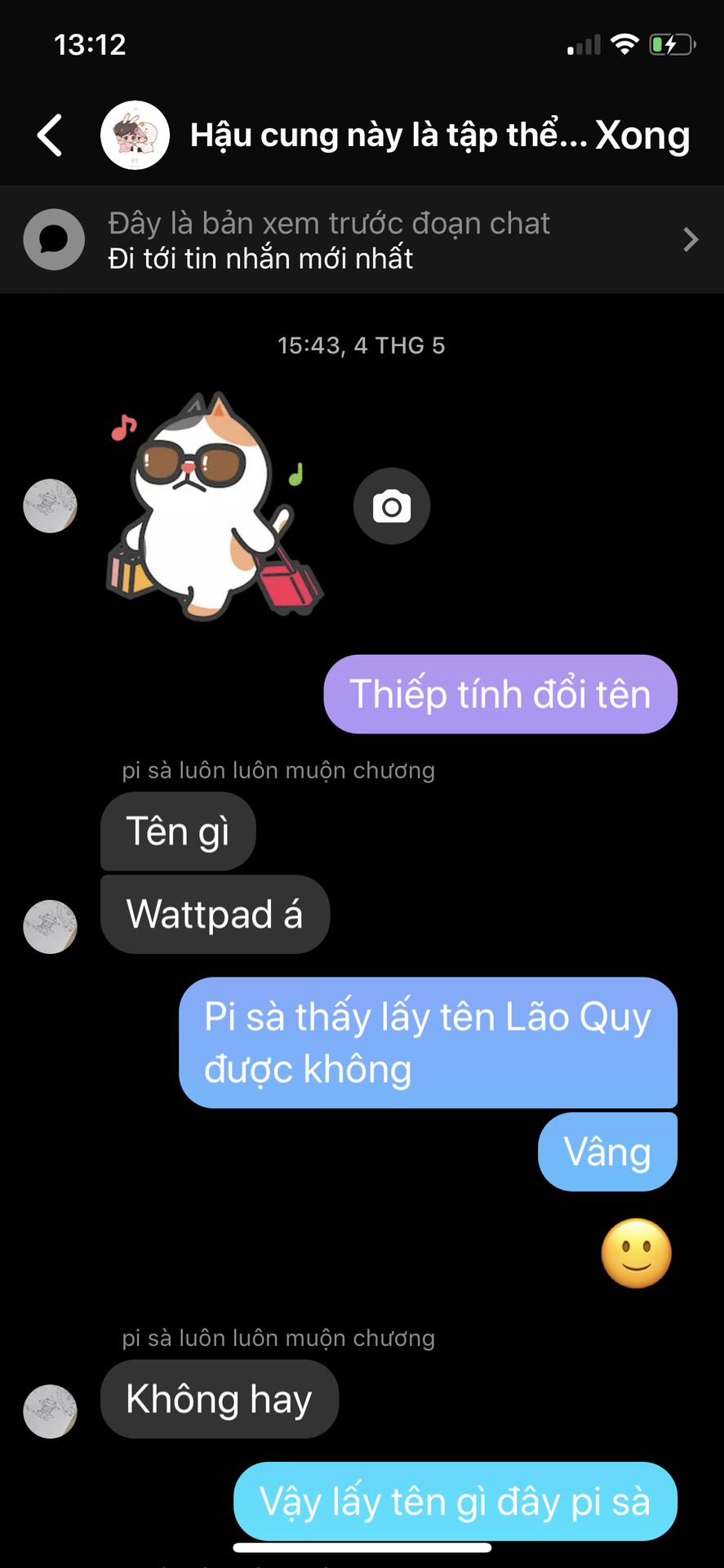The width and height of the screenshot is (724, 1568).
Task: Open group avatar in chat header
Action: point(135,136)
